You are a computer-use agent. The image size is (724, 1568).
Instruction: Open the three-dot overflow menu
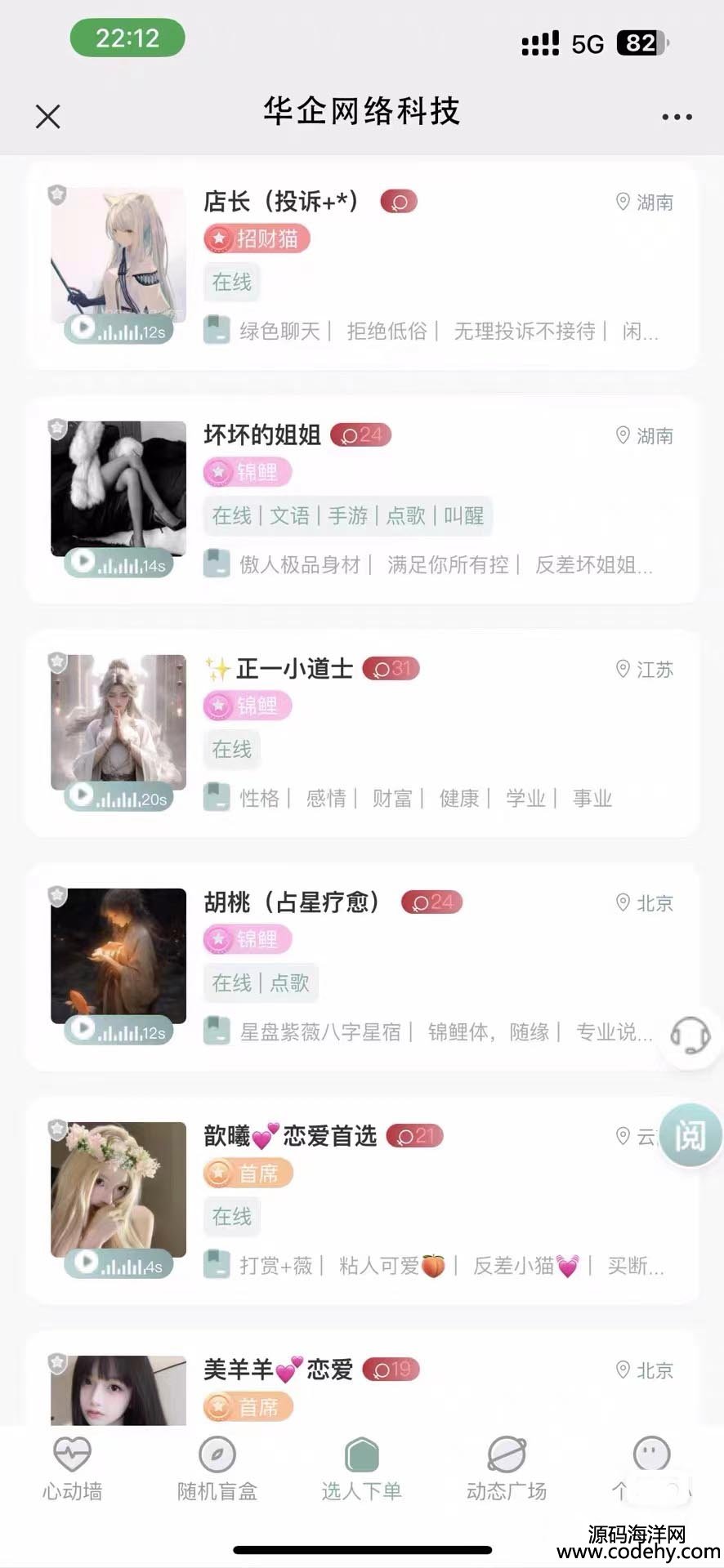pyautogui.click(x=677, y=117)
